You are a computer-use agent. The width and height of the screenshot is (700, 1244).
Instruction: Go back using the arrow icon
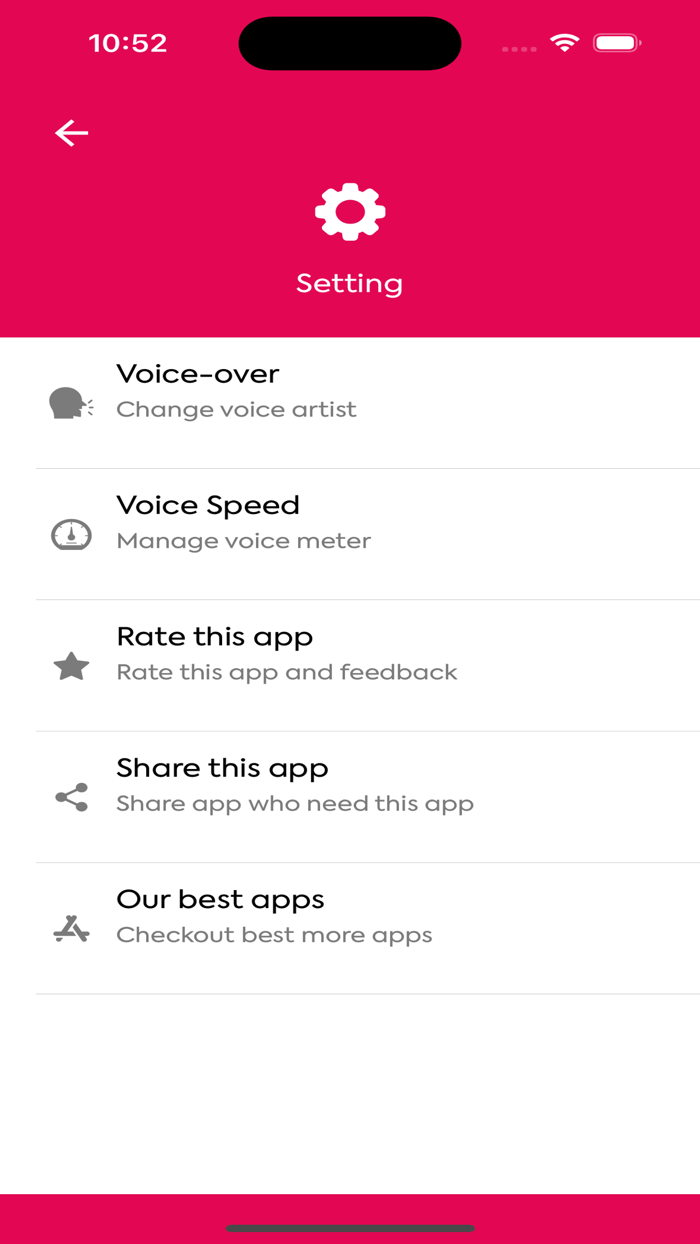pyautogui.click(x=72, y=133)
